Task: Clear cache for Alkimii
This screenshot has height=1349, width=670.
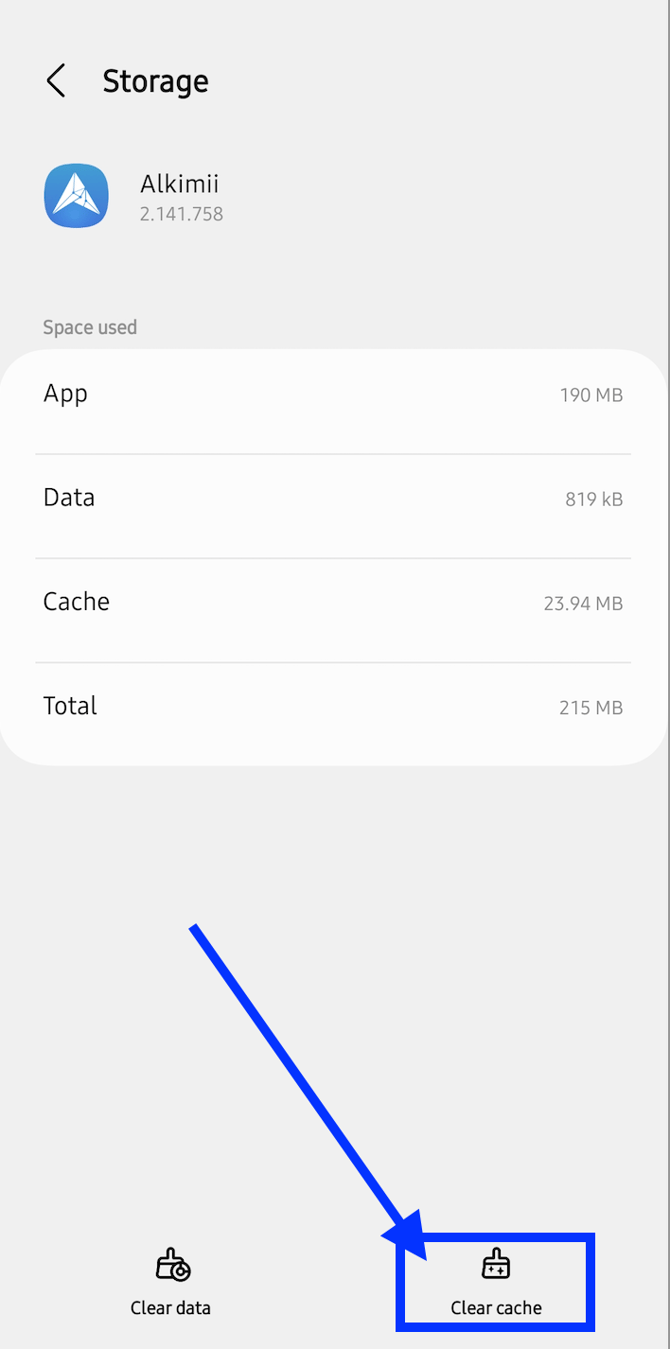Action: (x=496, y=1282)
